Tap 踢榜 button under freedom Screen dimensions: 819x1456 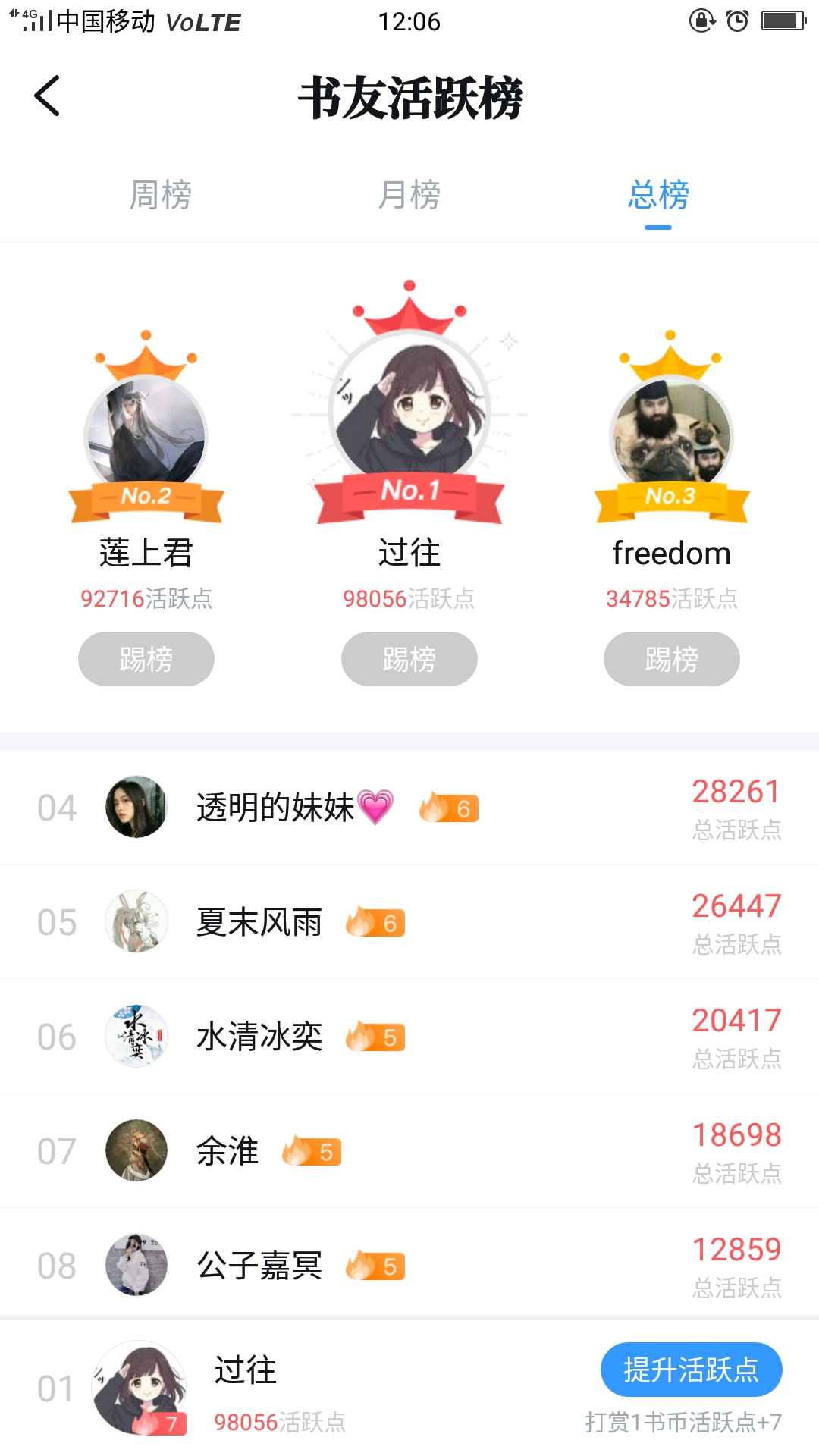[x=672, y=659]
